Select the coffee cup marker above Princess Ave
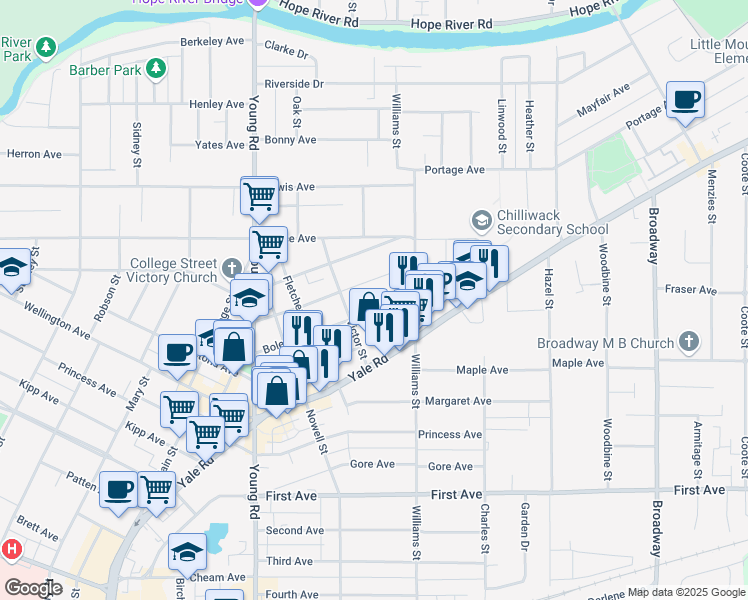 (x=178, y=352)
